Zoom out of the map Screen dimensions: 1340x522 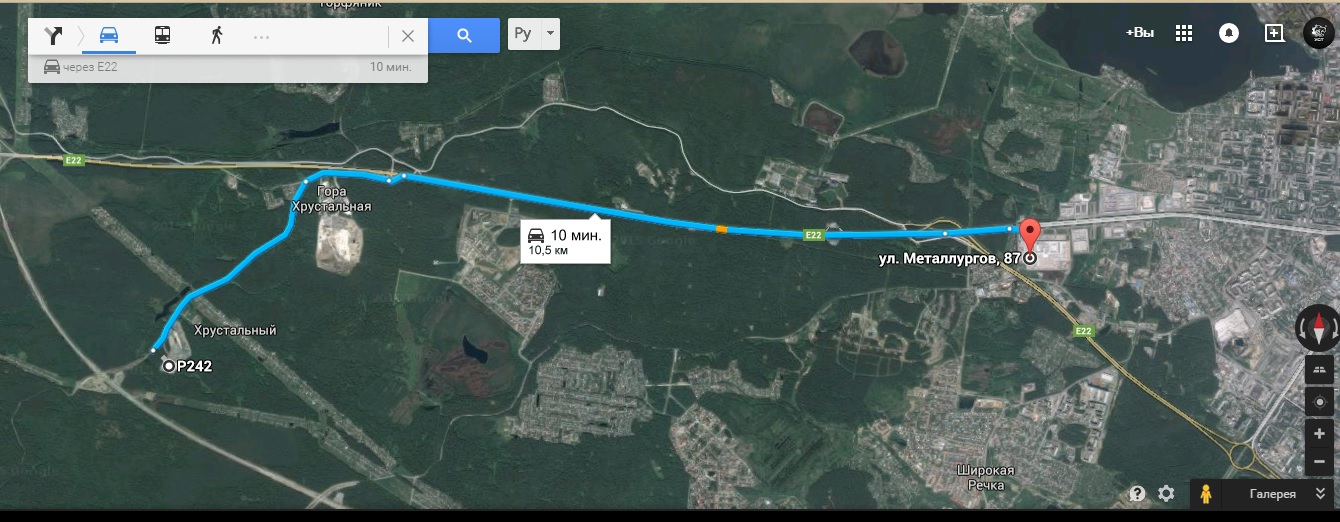pyautogui.click(x=1320, y=461)
